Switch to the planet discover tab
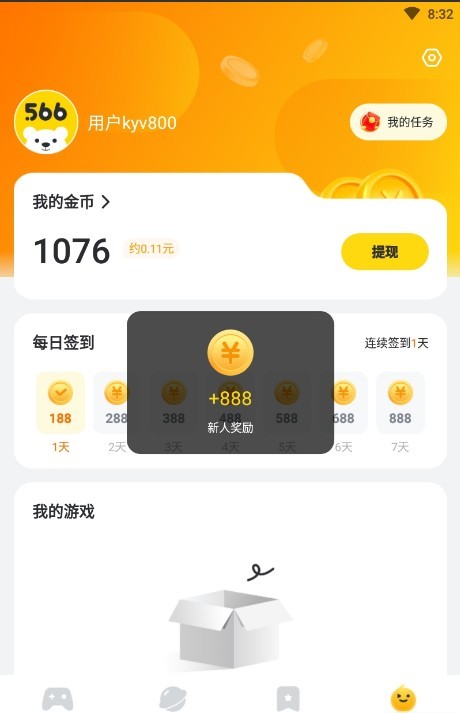This screenshot has width=460, height=713. tap(173, 698)
